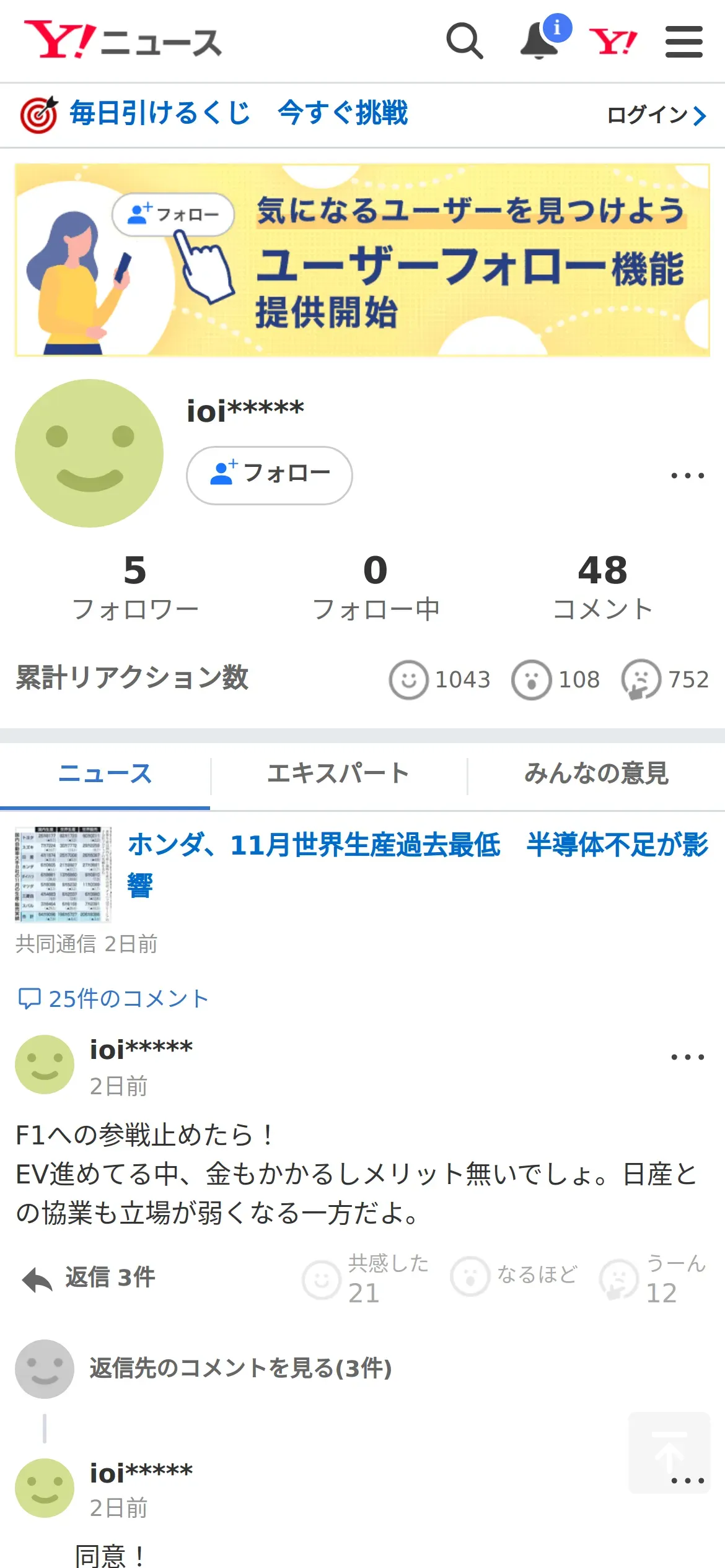Screen dimensions: 725x1568
Task: Open overflow menu on the F1への参戦 comment
Action: click(x=687, y=1057)
